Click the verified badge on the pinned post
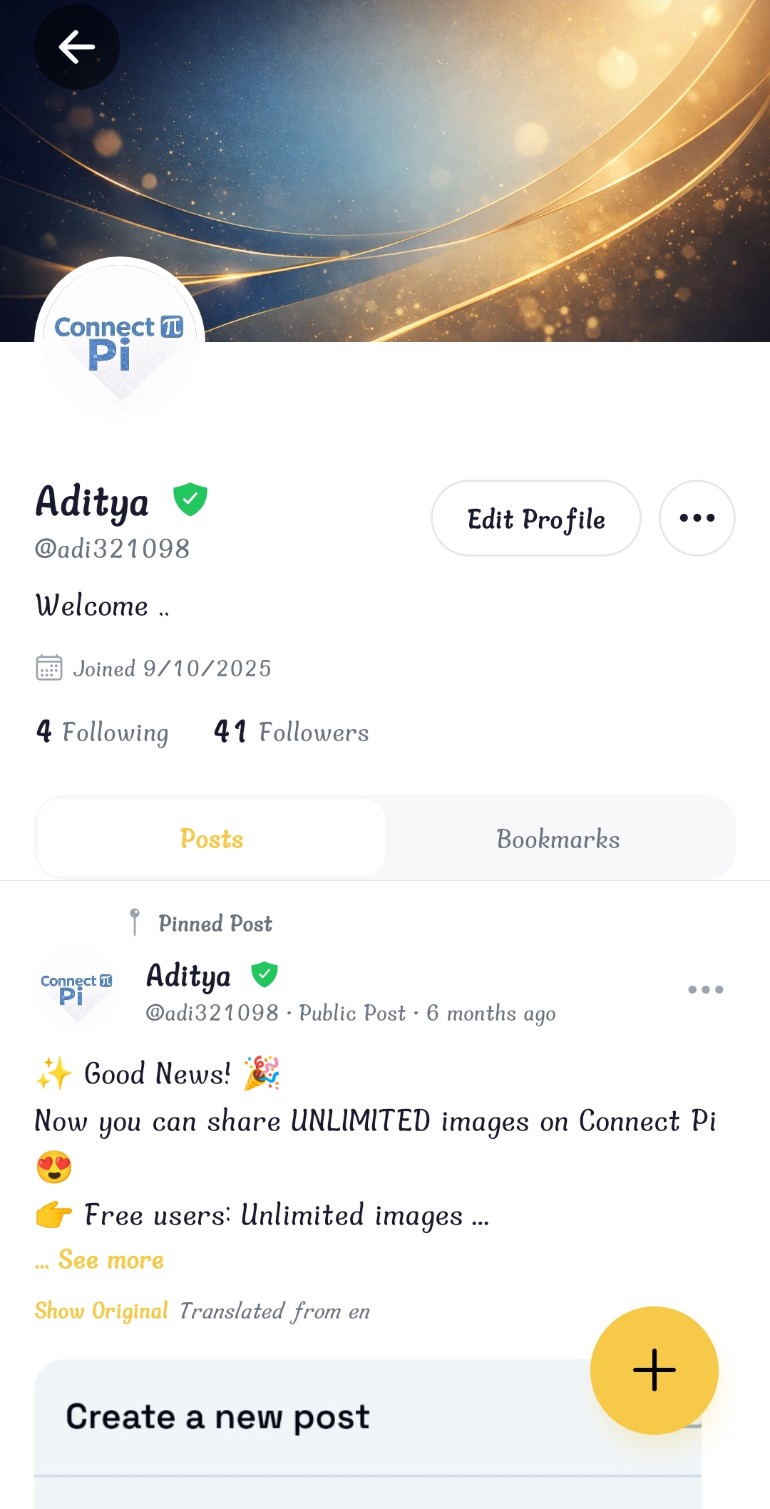This screenshot has height=1509, width=770. pos(264,973)
